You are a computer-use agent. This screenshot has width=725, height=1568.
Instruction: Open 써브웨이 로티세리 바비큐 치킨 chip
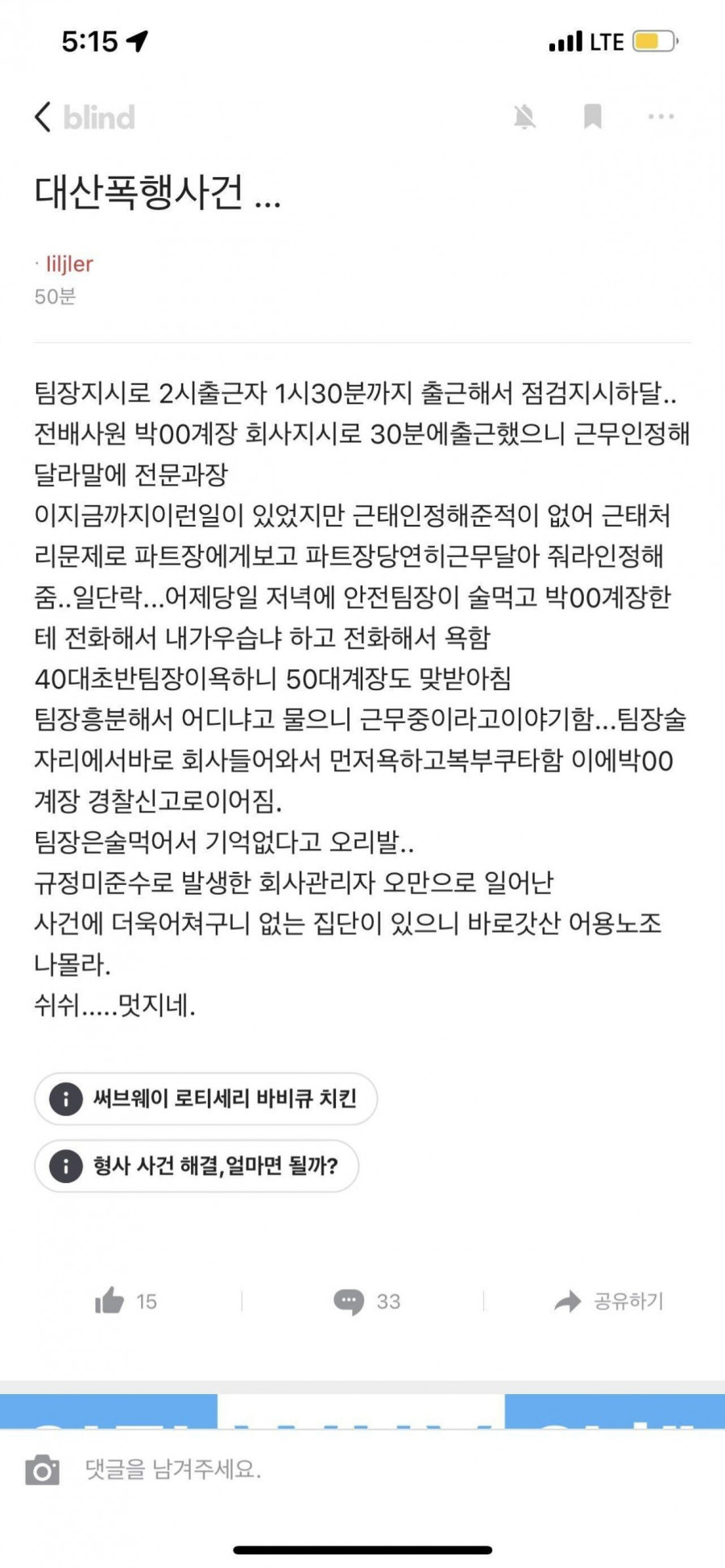[x=205, y=1098]
